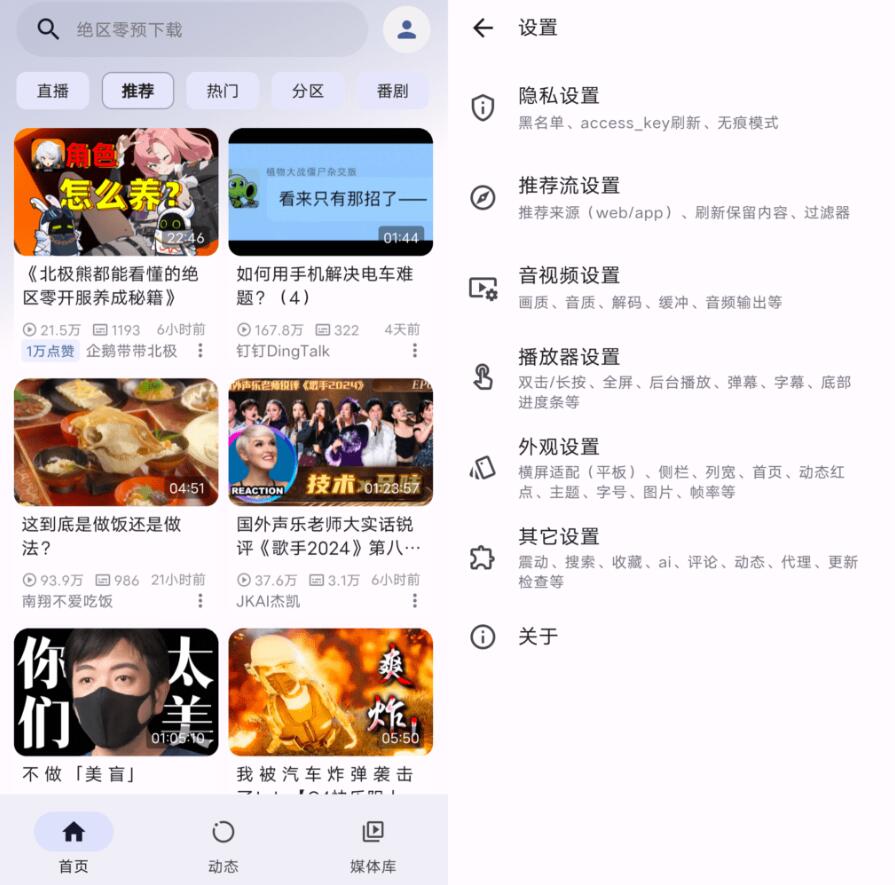The image size is (895, 885).
Task: Switch to the 分区 tab
Action: coord(308,91)
